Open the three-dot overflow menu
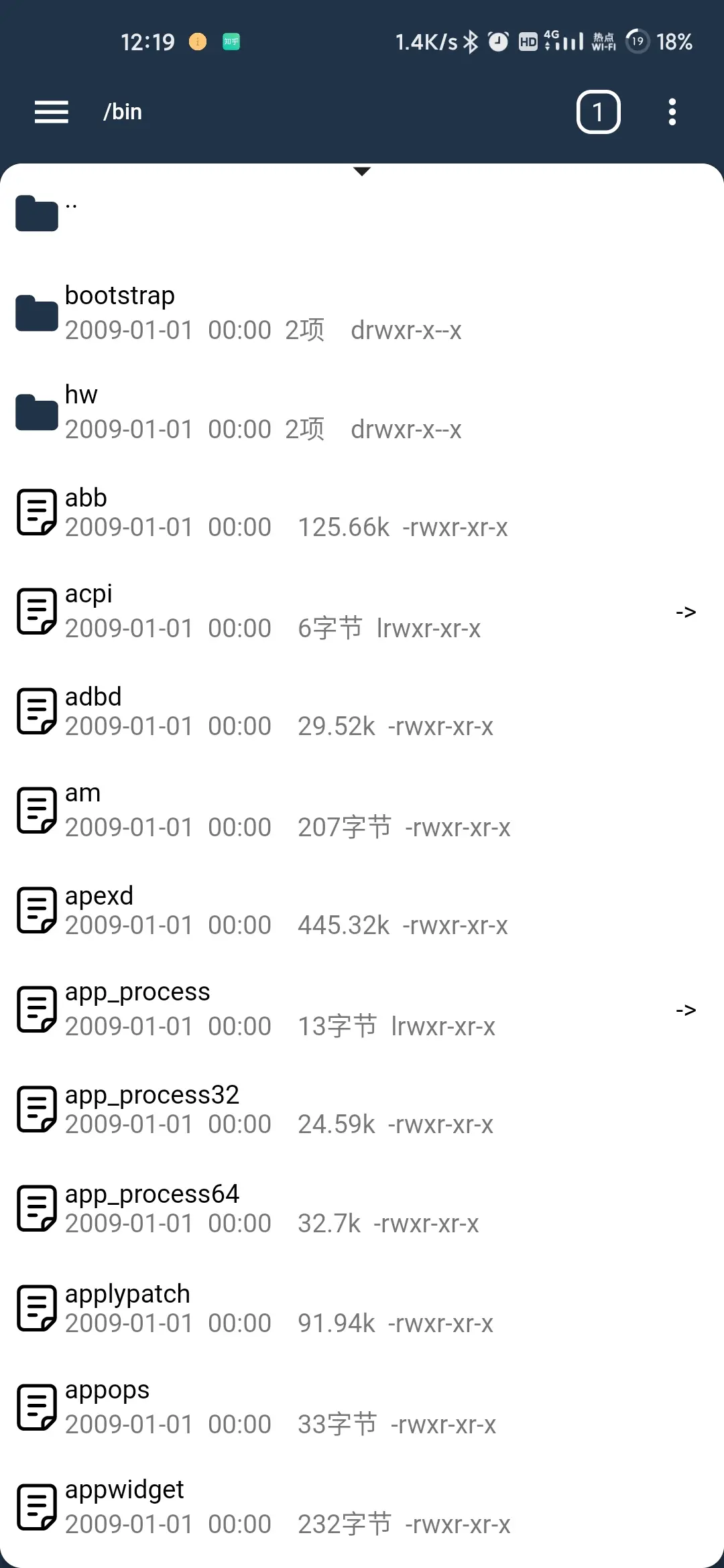724x1568 pixels. click(x=672, y=112)
